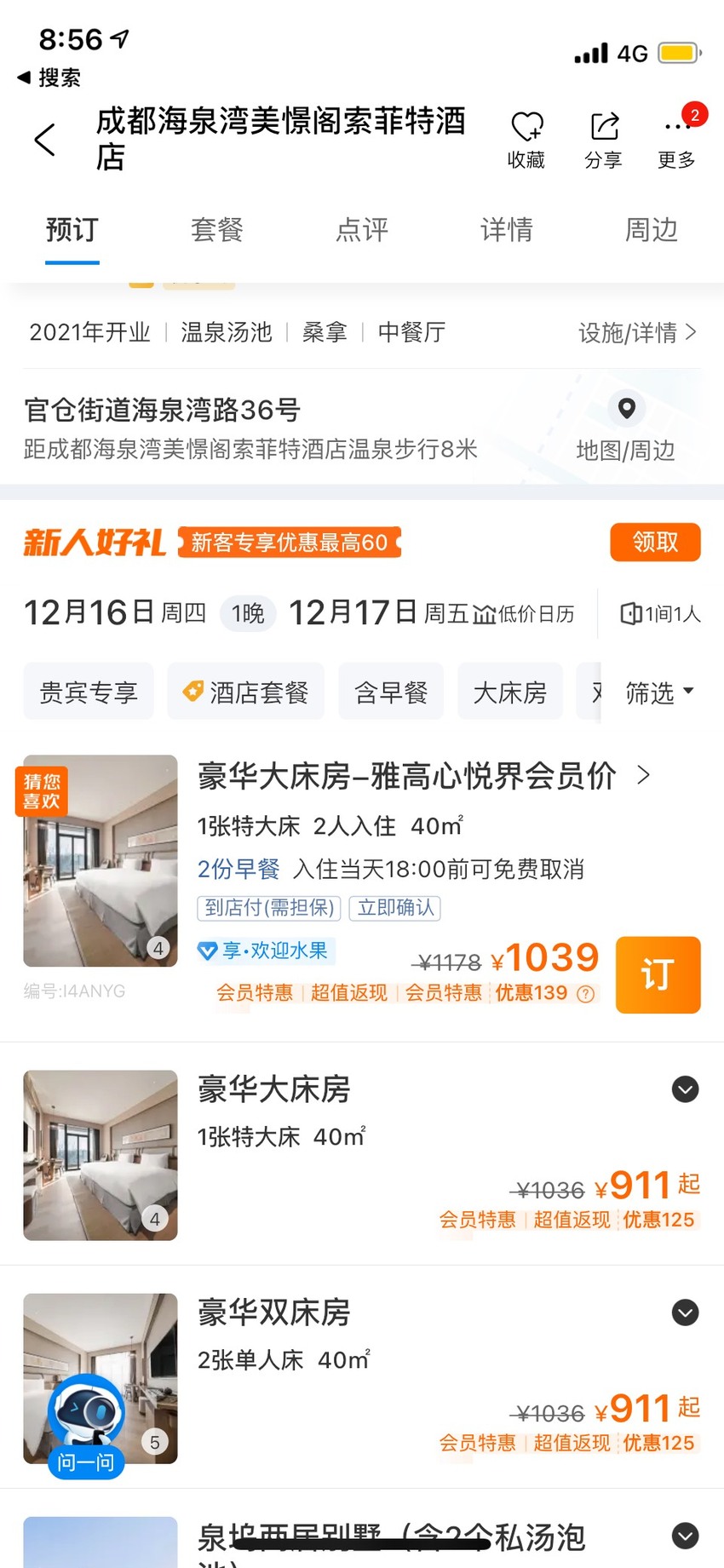Viewport: 724px width, 1568px height.
Task: Select the 贵宾专享 filter chip
Action: click(x=89, y=692)
